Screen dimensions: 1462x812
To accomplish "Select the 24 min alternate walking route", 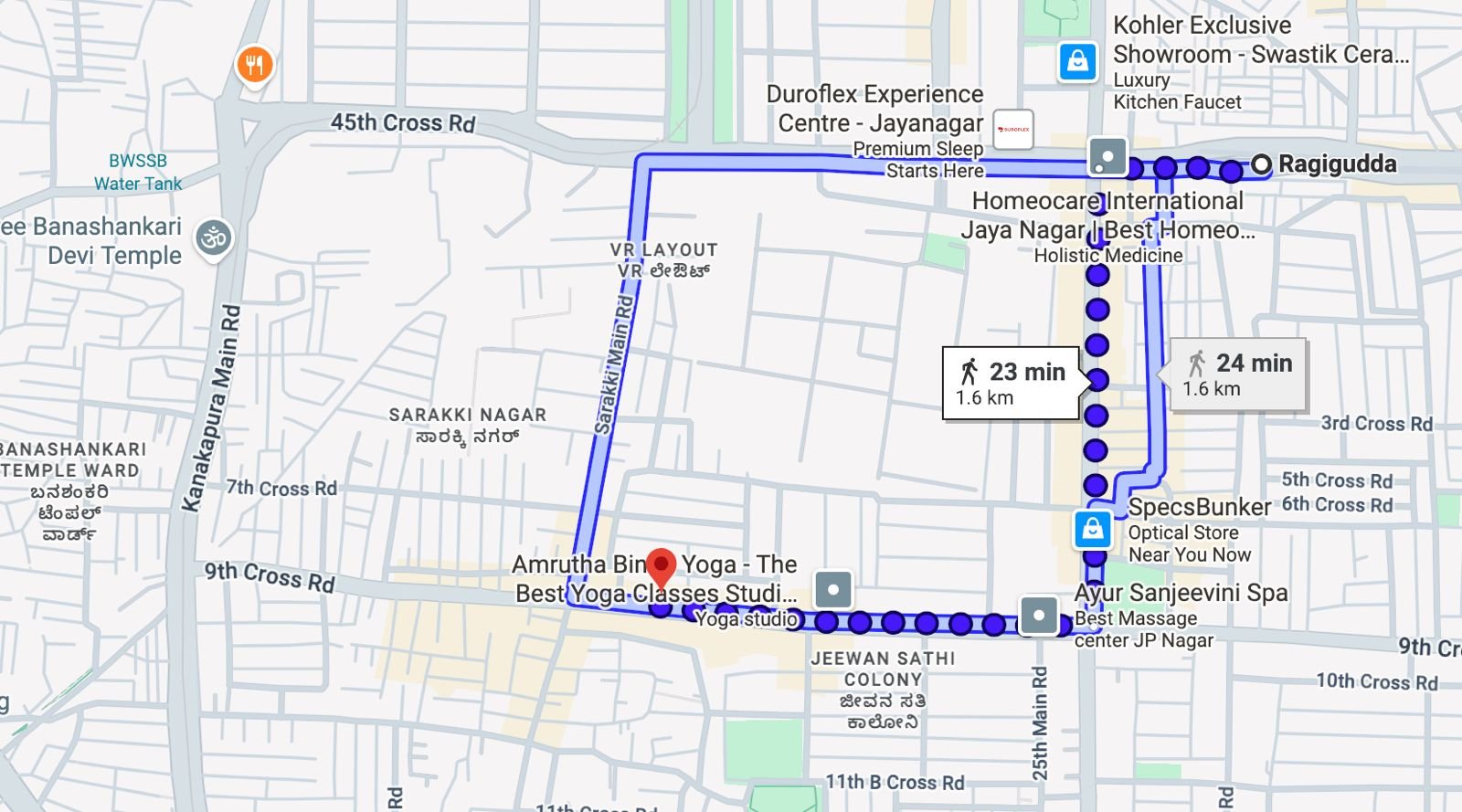I will click(x=1238, y=375).
